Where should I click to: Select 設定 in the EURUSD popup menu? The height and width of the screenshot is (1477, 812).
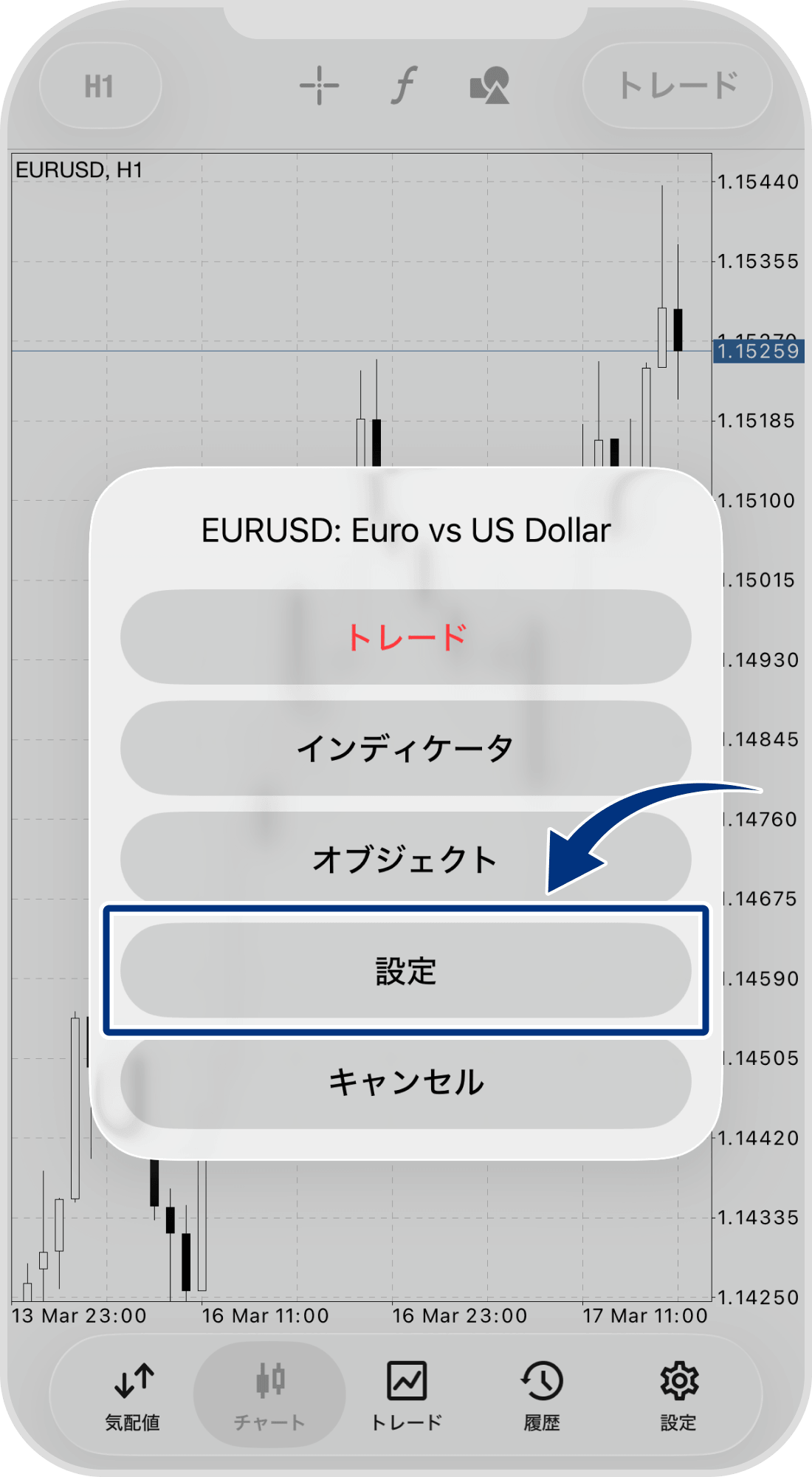coord(406,970)
